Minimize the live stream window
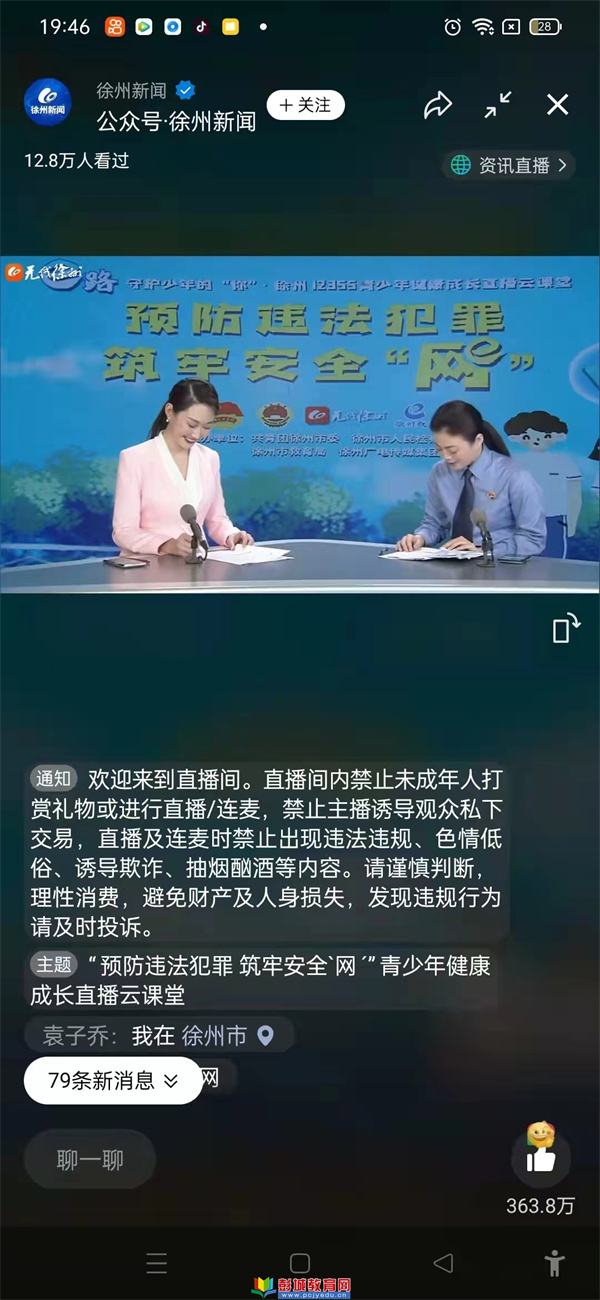Viewport: 600px width, 1300px height. click(x=498, y=105)
